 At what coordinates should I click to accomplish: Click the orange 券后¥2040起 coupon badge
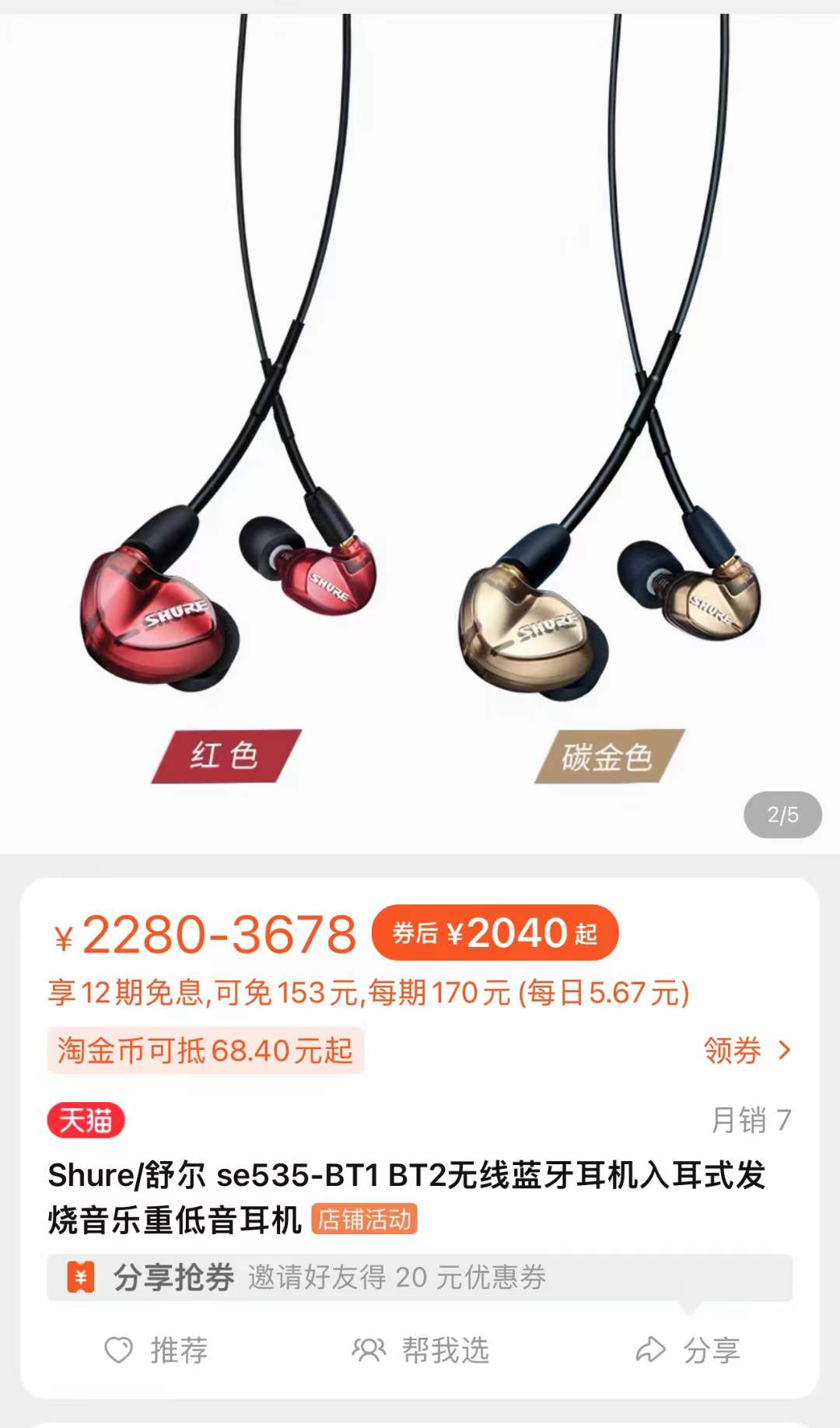pyautogui.click(x=495, y=934)
